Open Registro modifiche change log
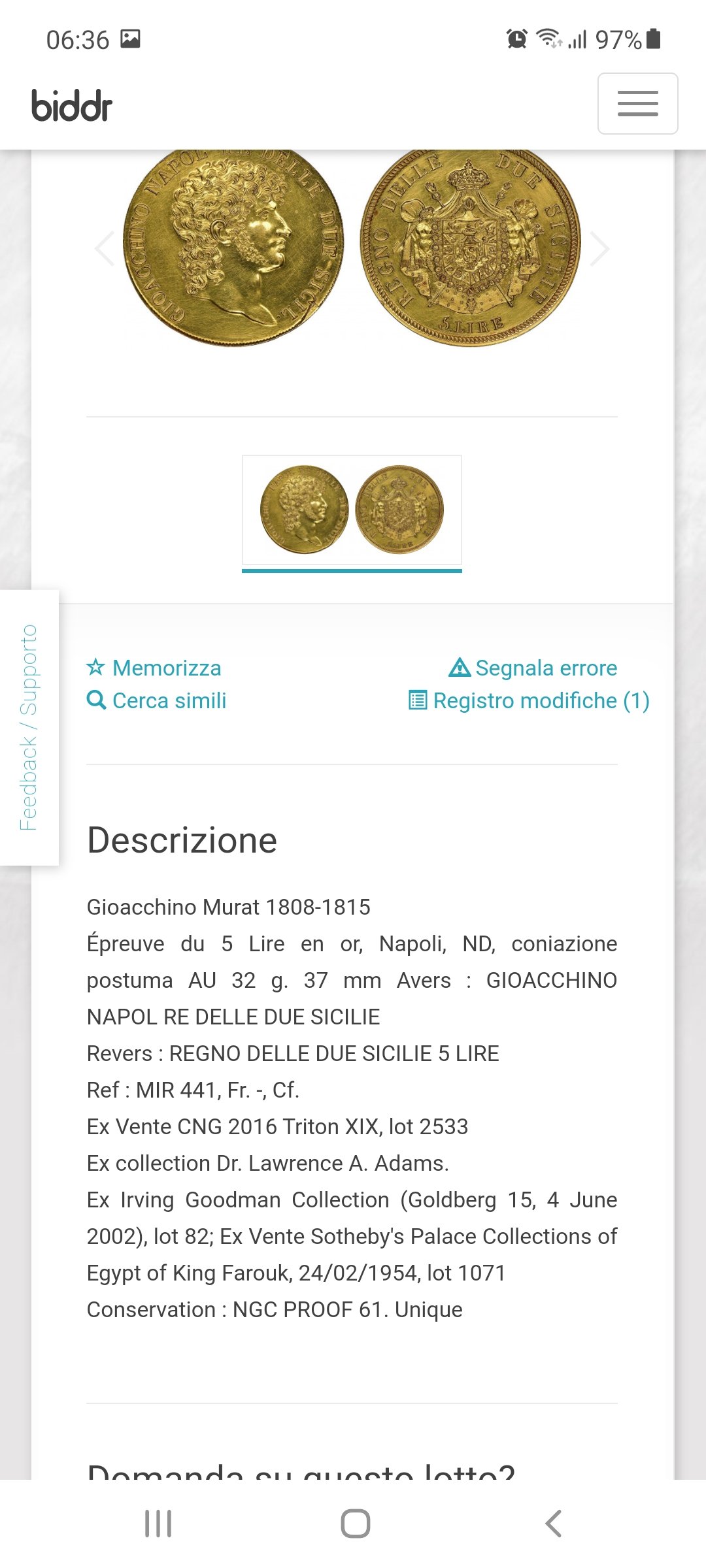Screen dimensions: 706x1568 529,700
